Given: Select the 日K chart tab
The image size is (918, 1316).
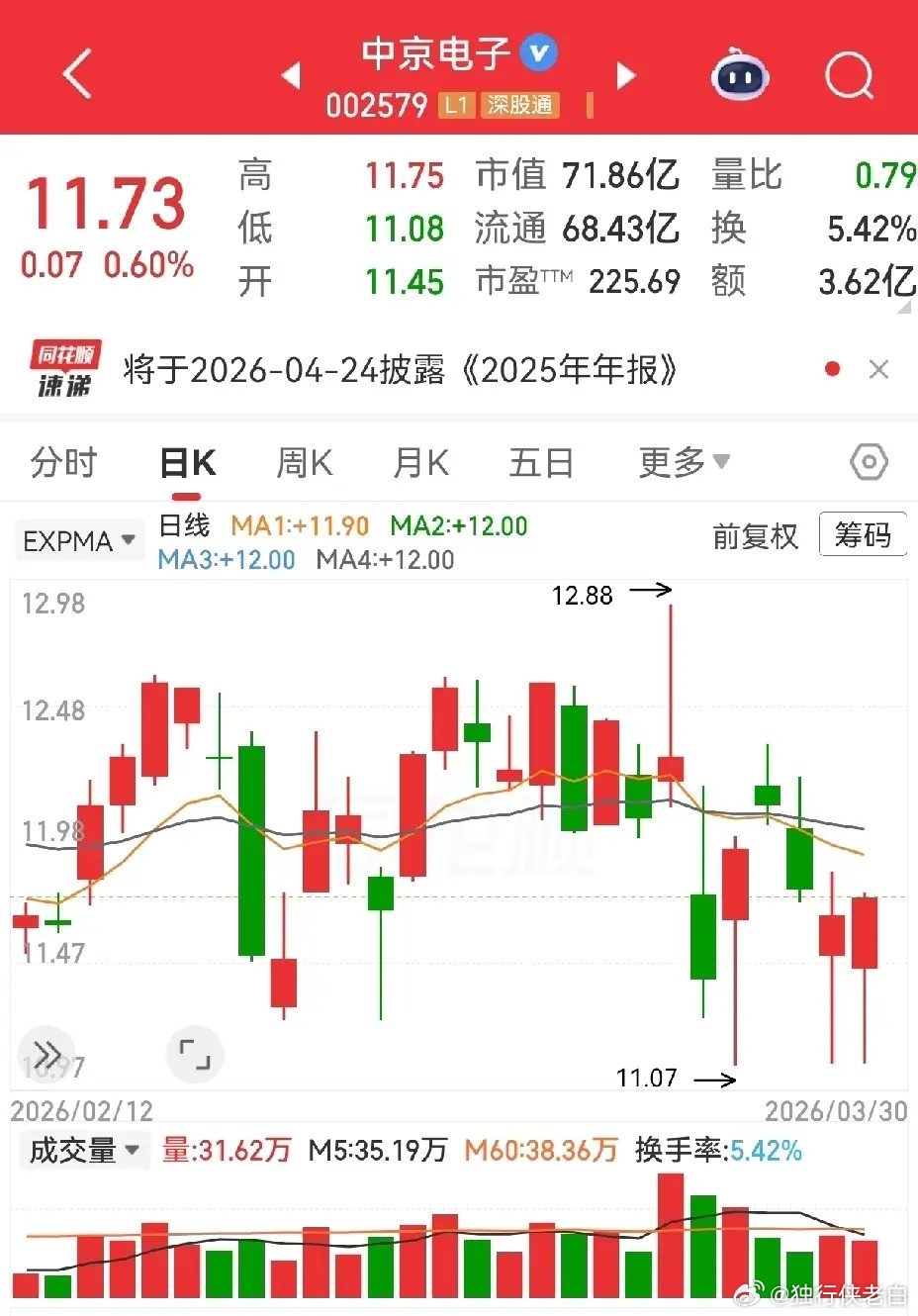Looking at the screenshot, I should [188, 462].
